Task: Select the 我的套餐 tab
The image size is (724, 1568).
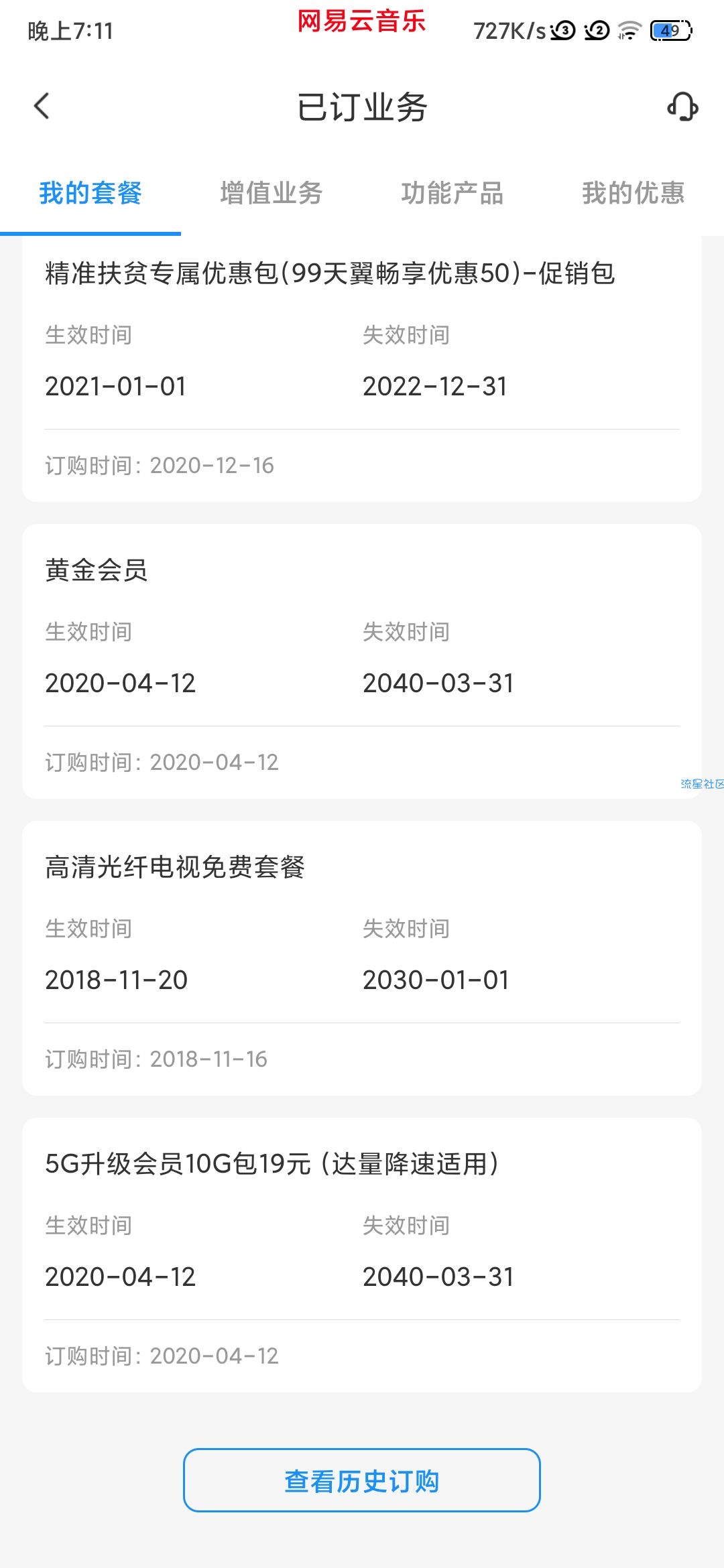Action: tap(90, 193)
